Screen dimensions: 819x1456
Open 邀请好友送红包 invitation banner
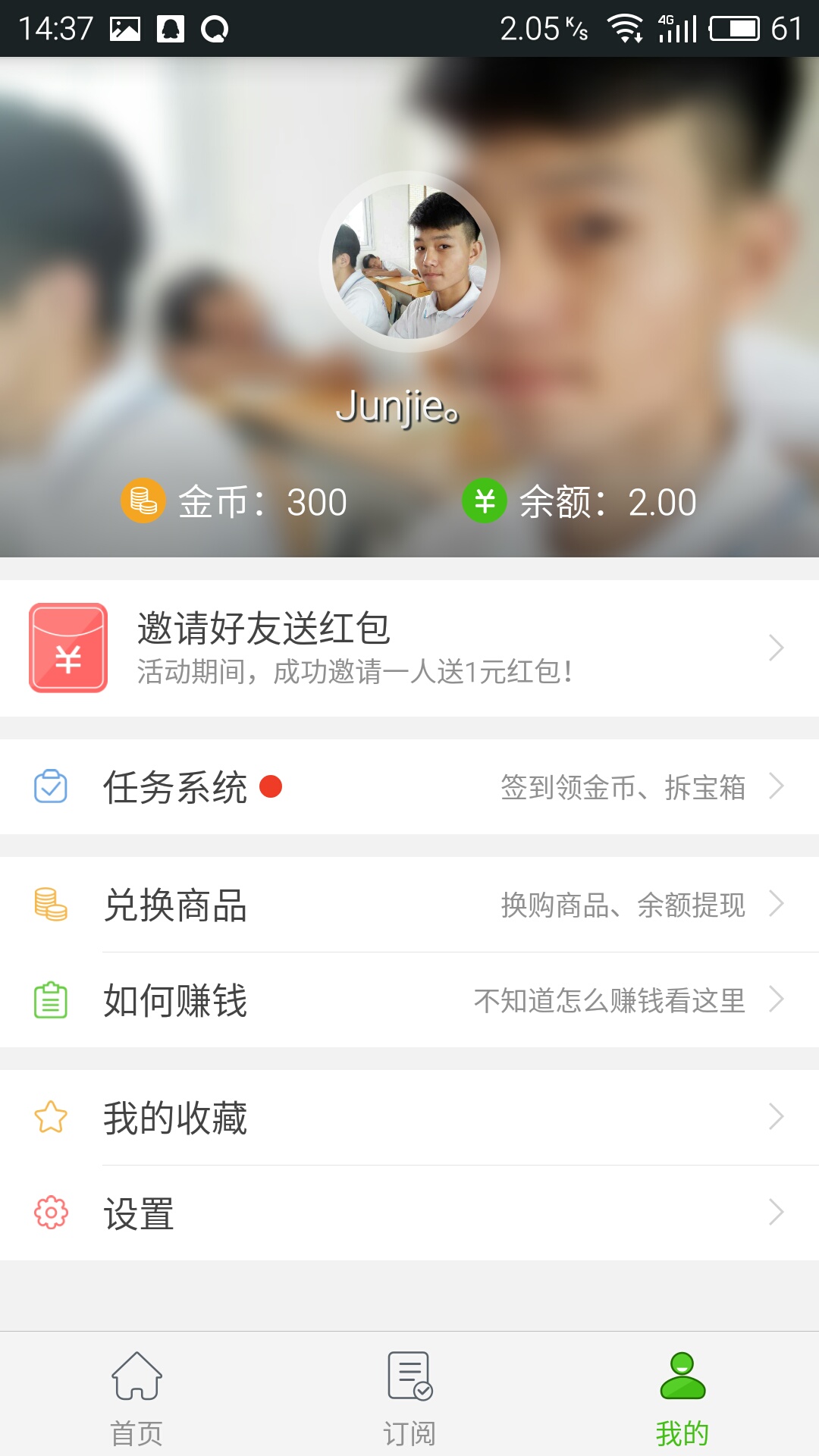tap(409, 648)
